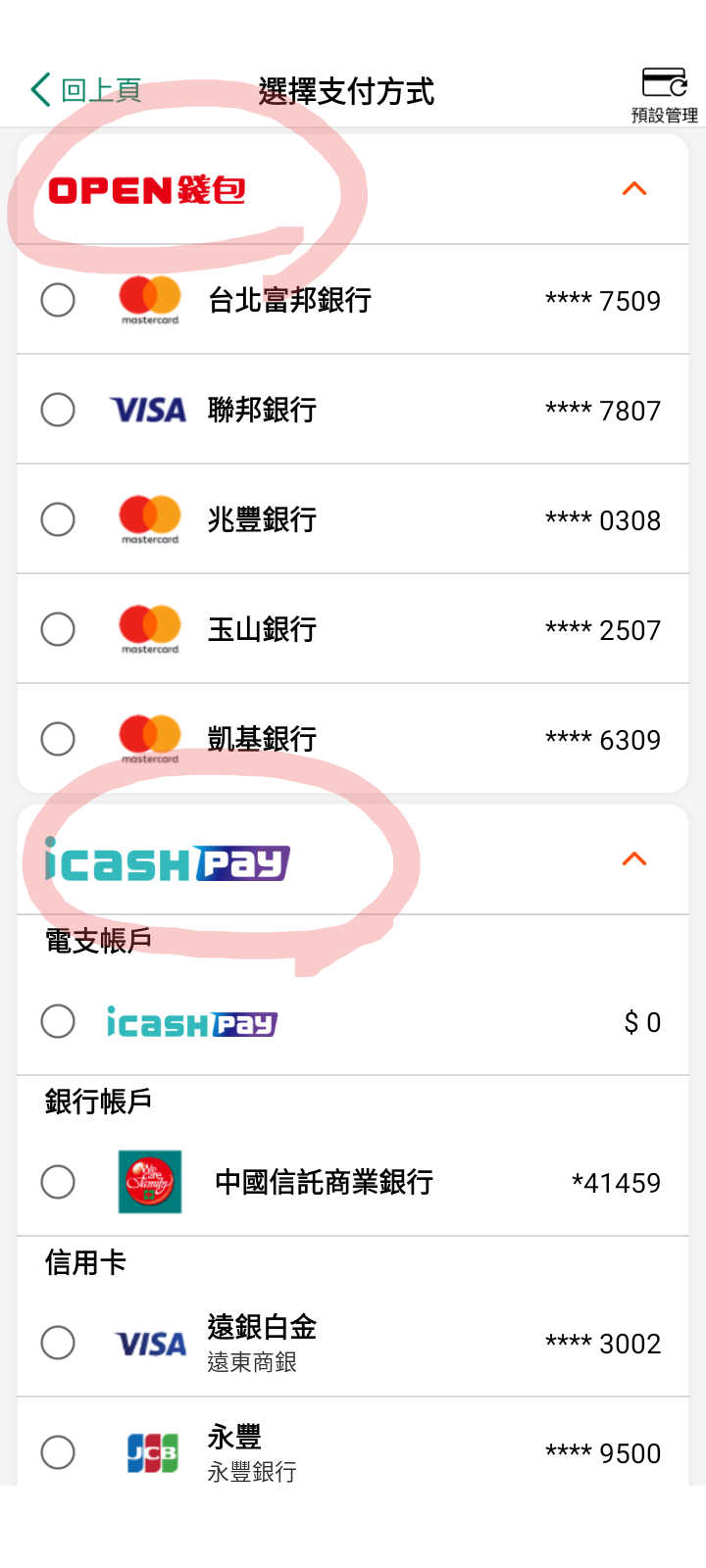706x1568 pixels.
Task: Go back via 回上頁
Action: [x=86, y=90]
